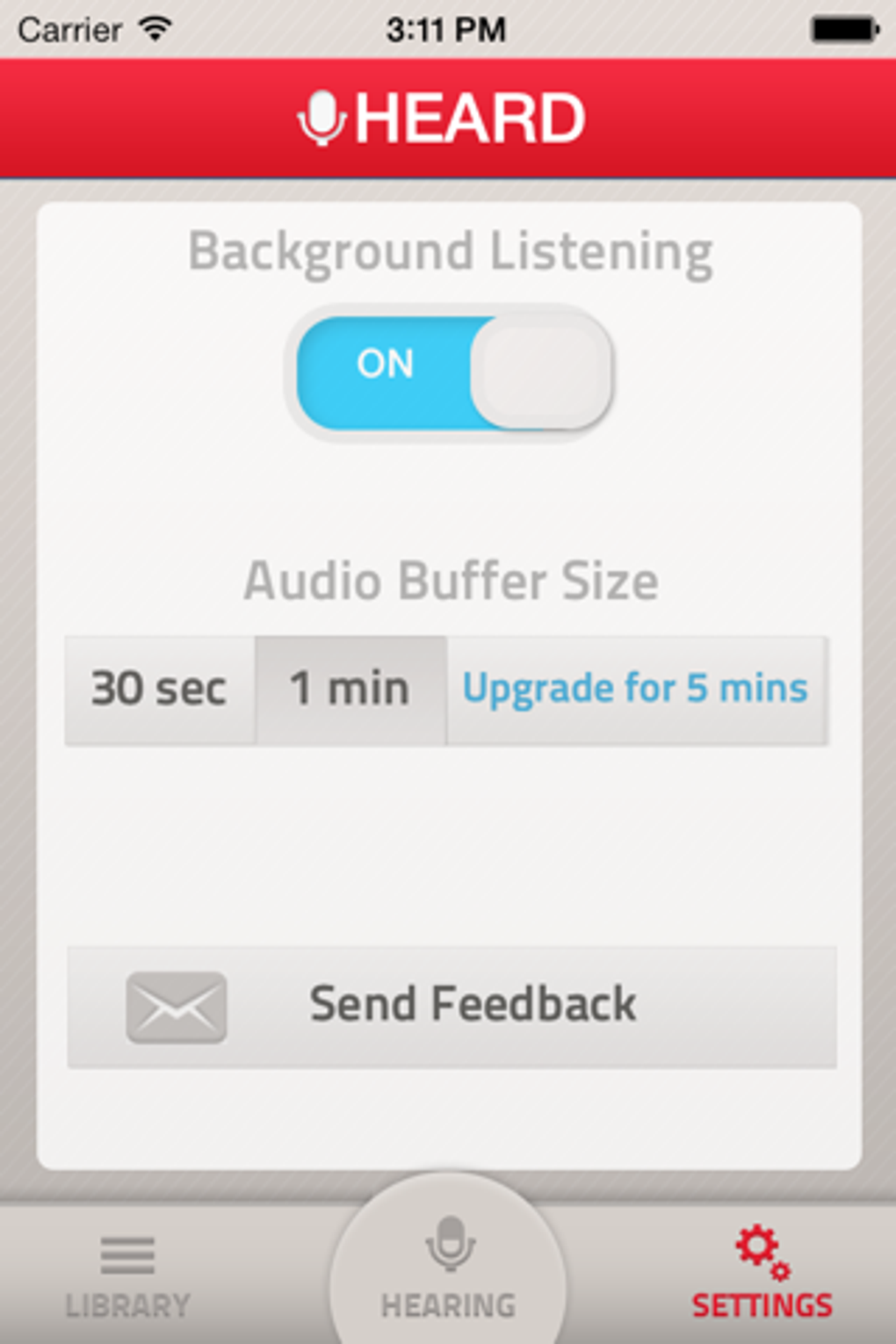The height and width of the screenshot is (1344, 896).
Task: Tap Upgrade for 5 mins
Action: pyautogui.click(x=635, y=690)
